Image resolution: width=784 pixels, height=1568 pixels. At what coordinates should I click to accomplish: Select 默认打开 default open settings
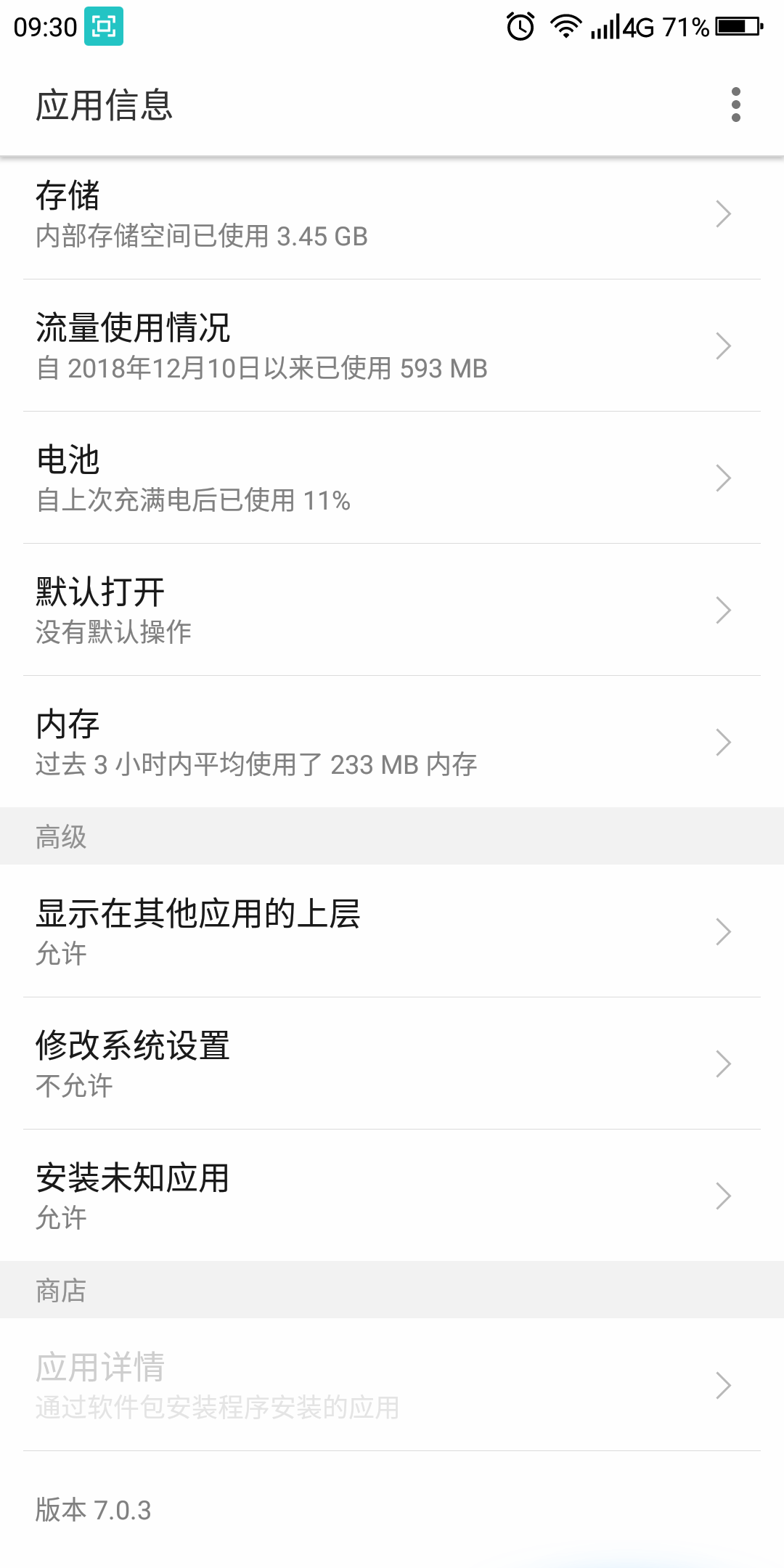392,610
